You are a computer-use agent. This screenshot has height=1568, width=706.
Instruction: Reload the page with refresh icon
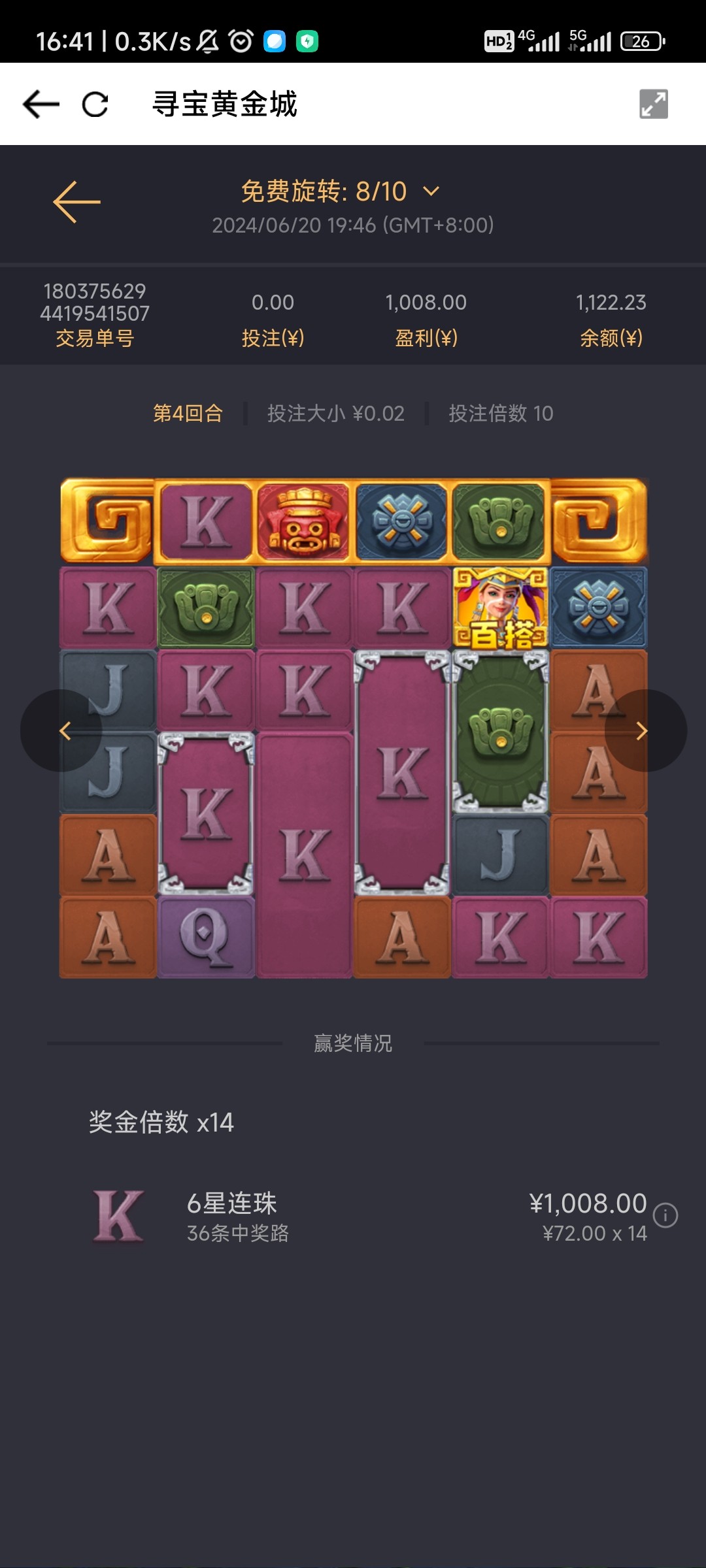(95, 105)
